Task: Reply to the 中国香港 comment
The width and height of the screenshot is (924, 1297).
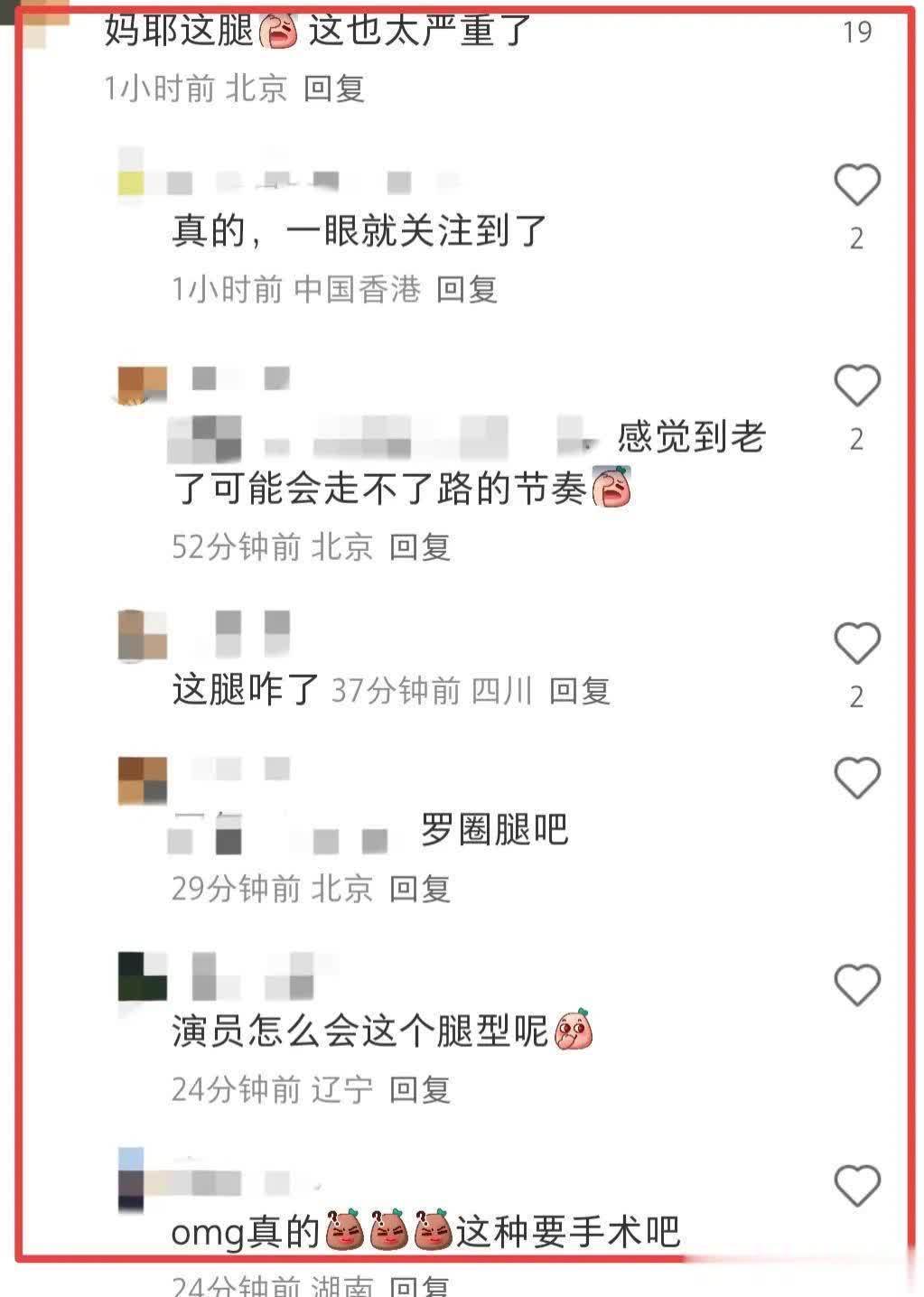Action: (466, 289)
